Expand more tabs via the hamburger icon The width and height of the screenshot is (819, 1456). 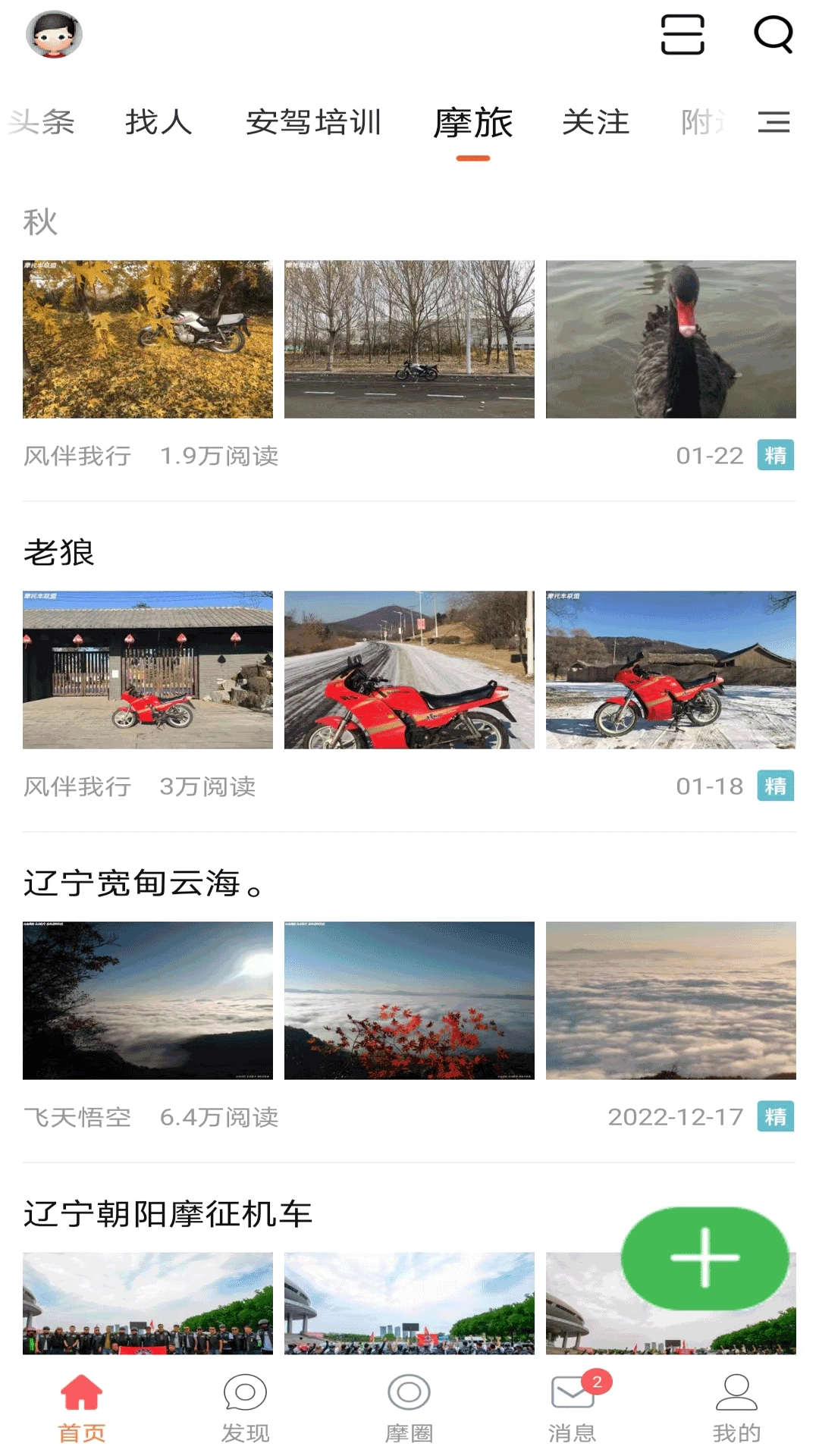point(774,124)
